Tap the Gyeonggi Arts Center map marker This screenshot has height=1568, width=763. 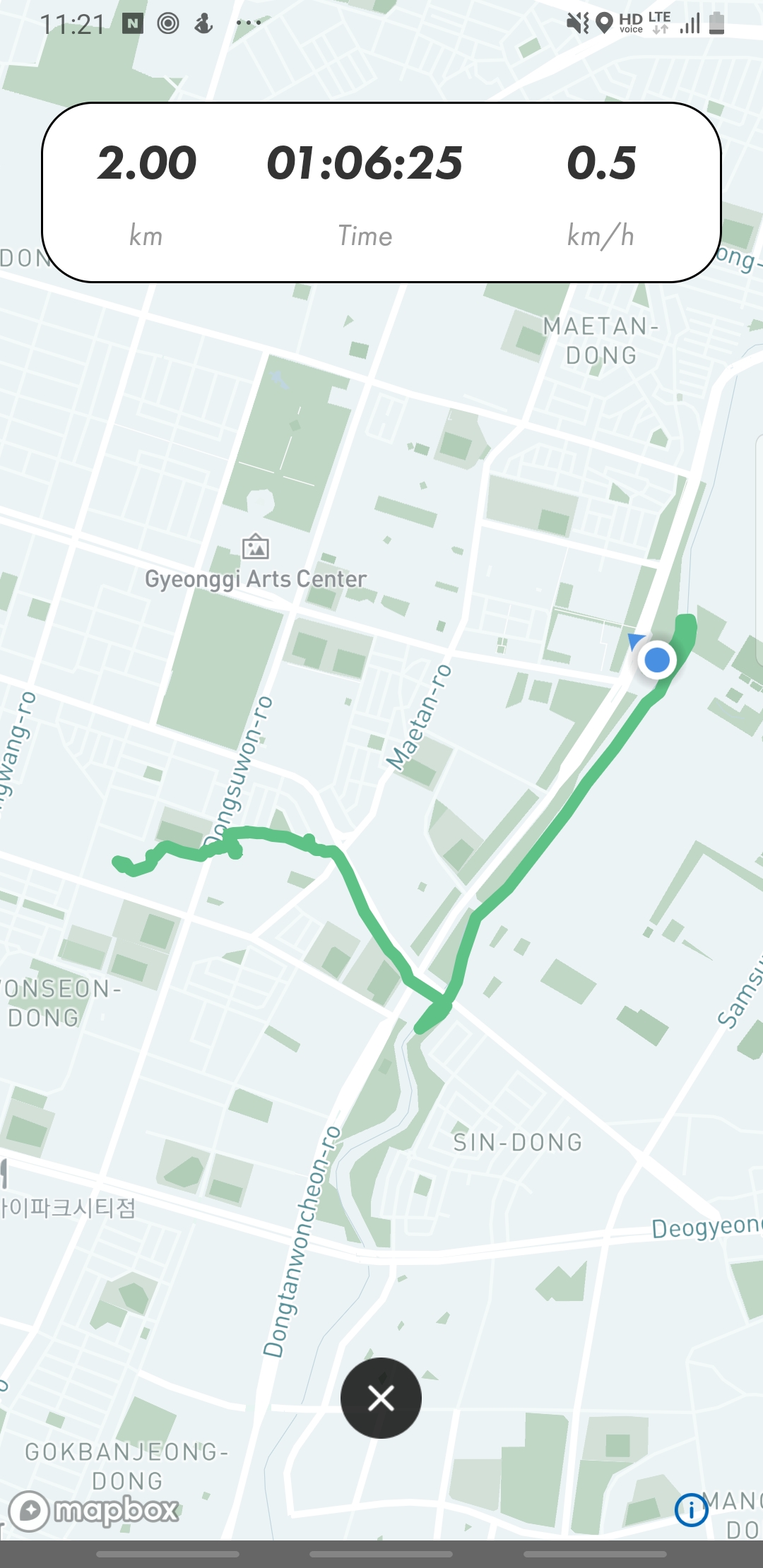(256, 547)
